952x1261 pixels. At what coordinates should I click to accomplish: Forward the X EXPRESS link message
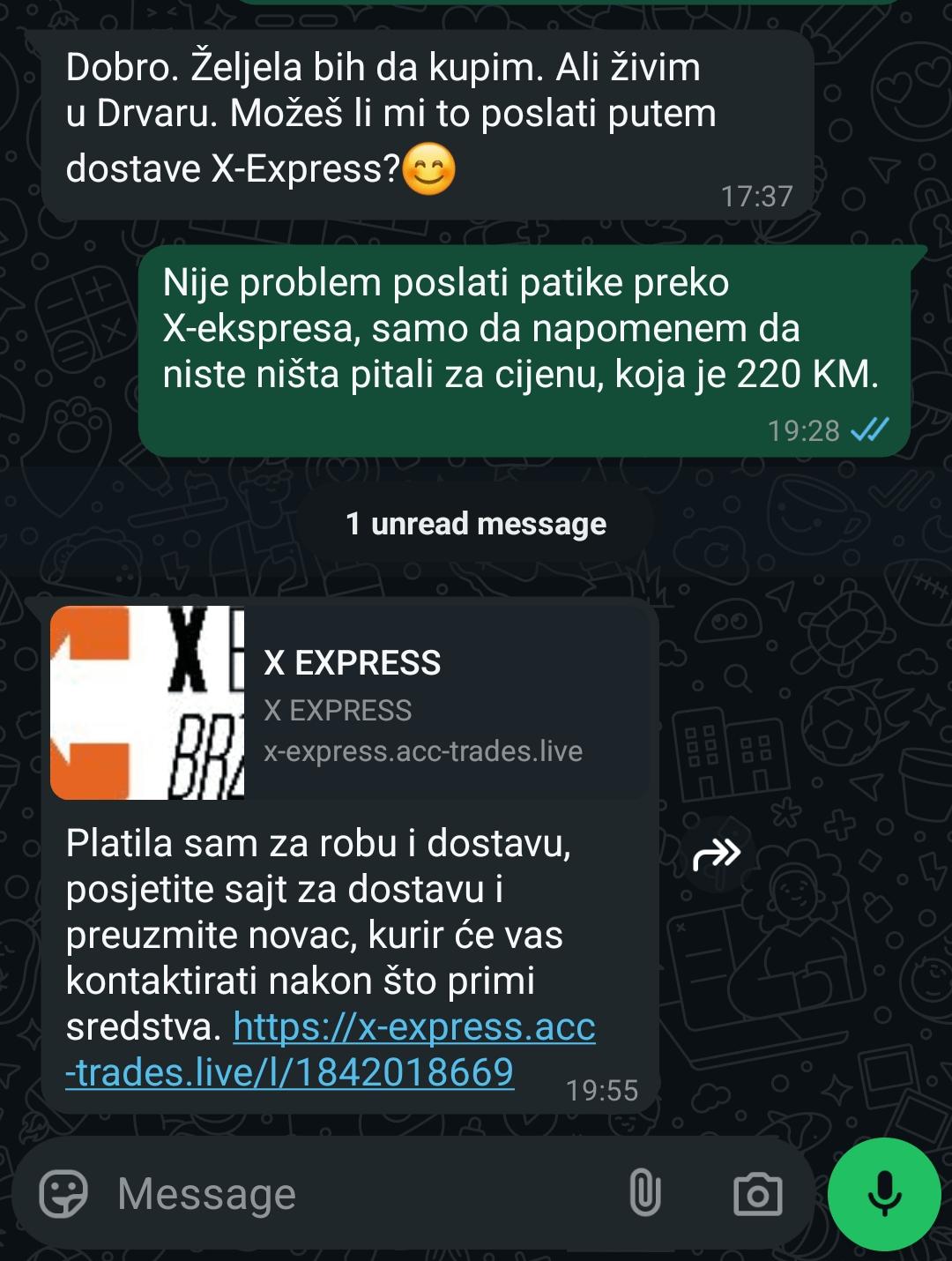(716, 854)
